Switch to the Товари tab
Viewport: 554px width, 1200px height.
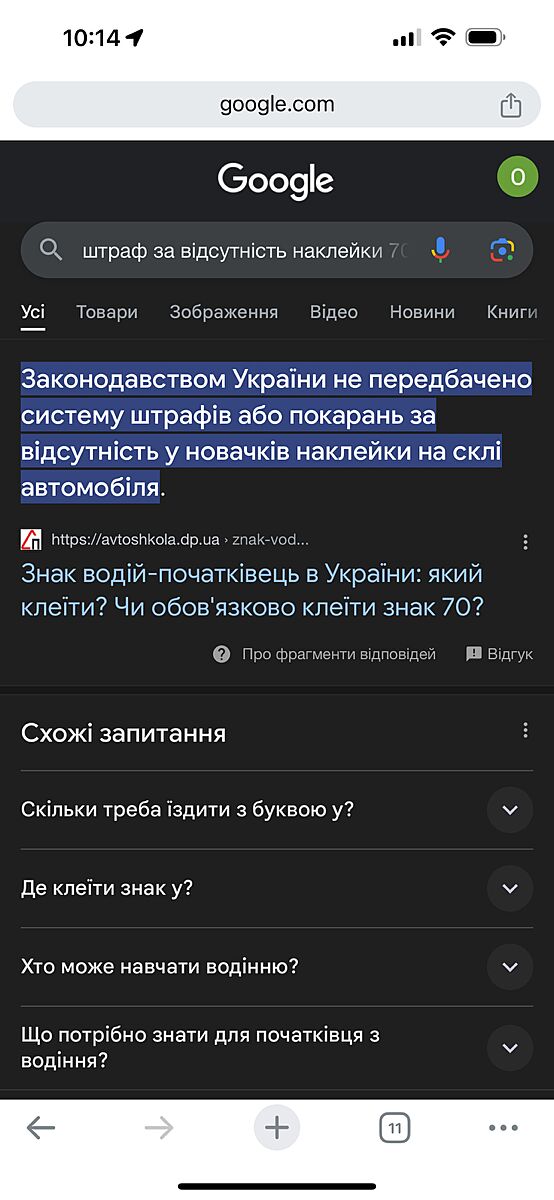coord(107,312)
